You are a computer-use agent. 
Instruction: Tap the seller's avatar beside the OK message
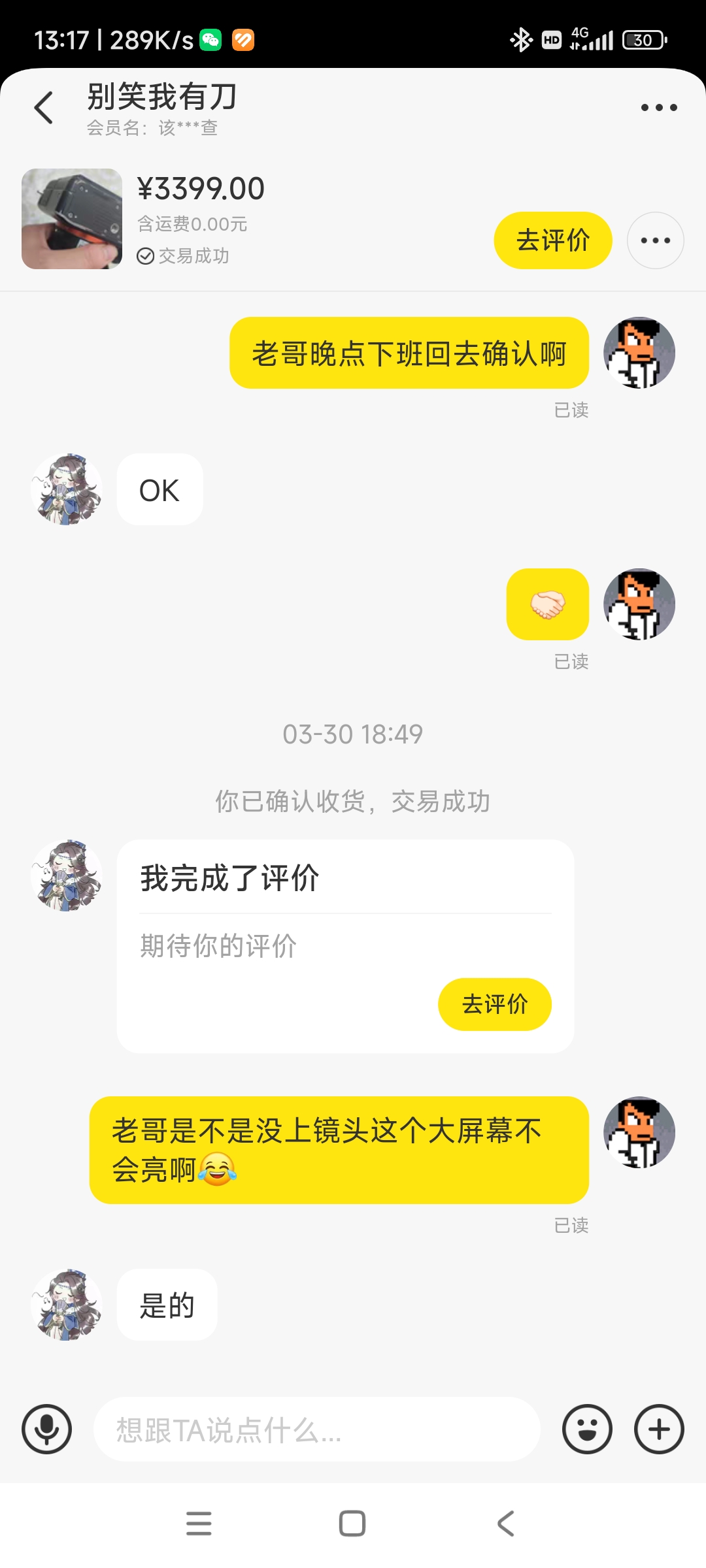[x=67, y=489]
